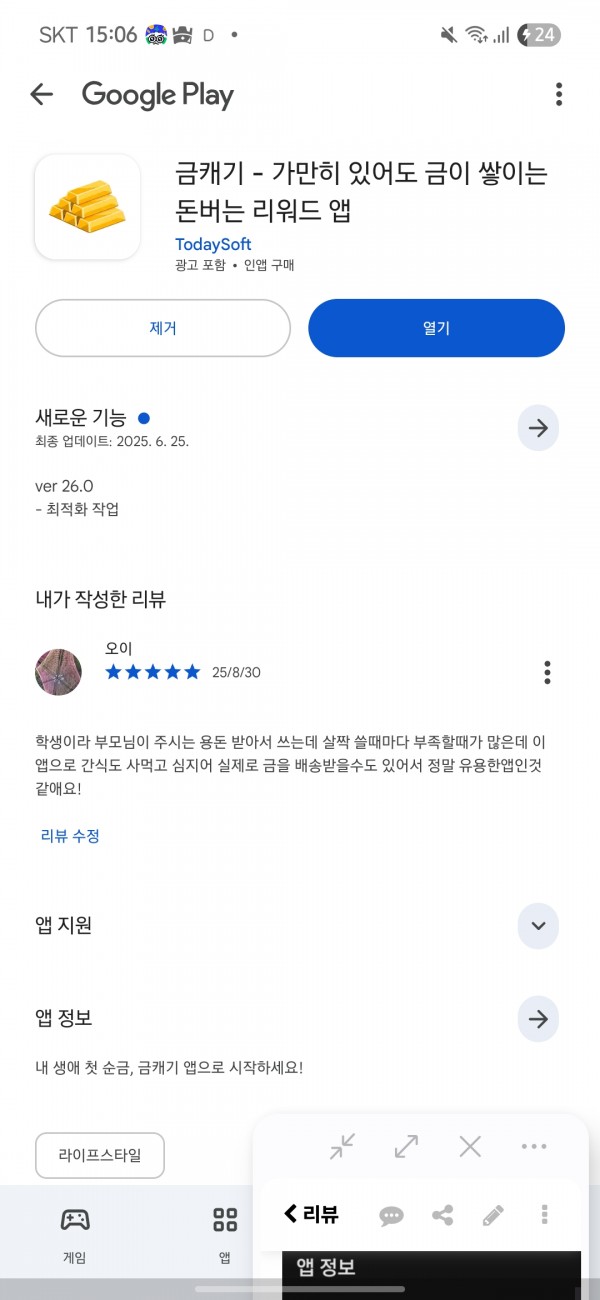
Task: Switch to the 게임 tab
Action: (75, 1234)
